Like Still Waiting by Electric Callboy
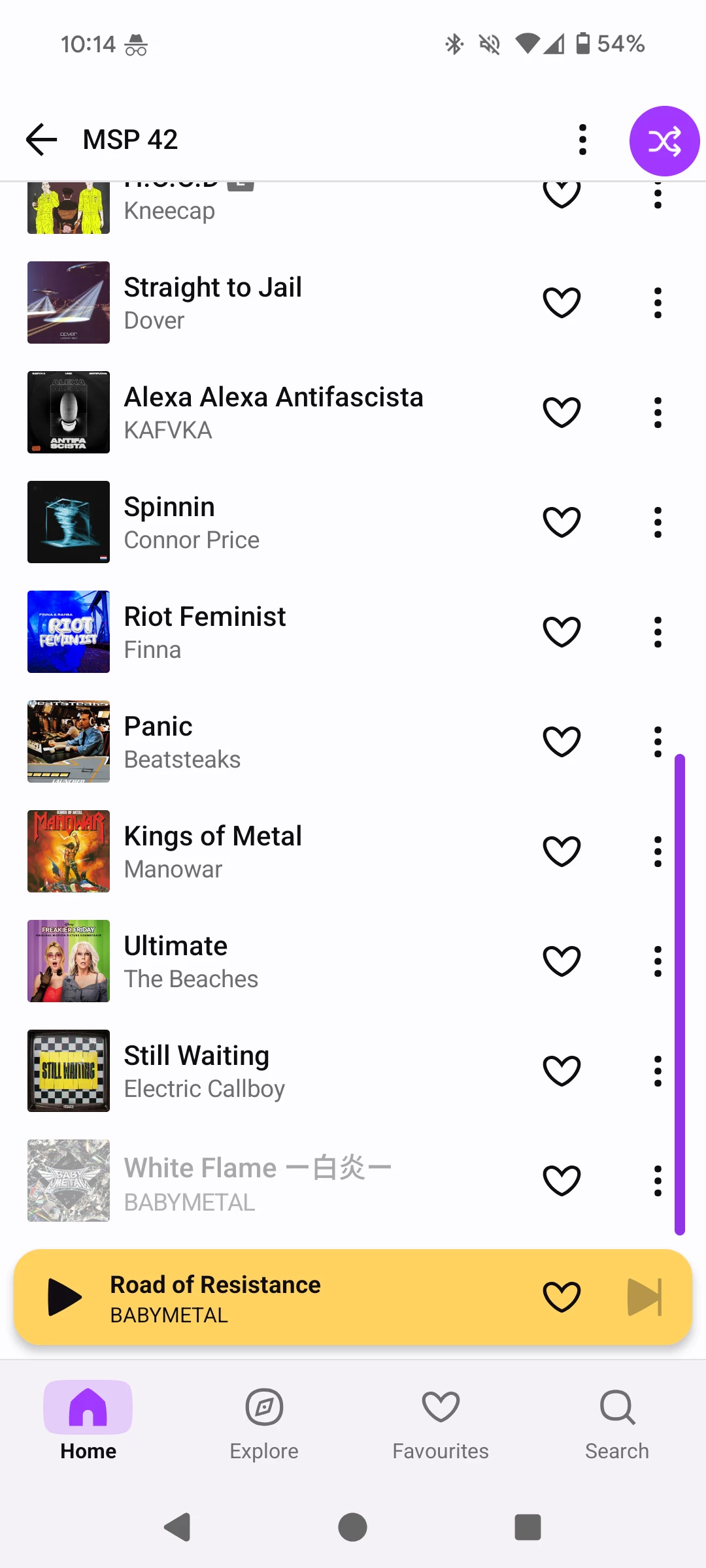 tap(562, 1071)
